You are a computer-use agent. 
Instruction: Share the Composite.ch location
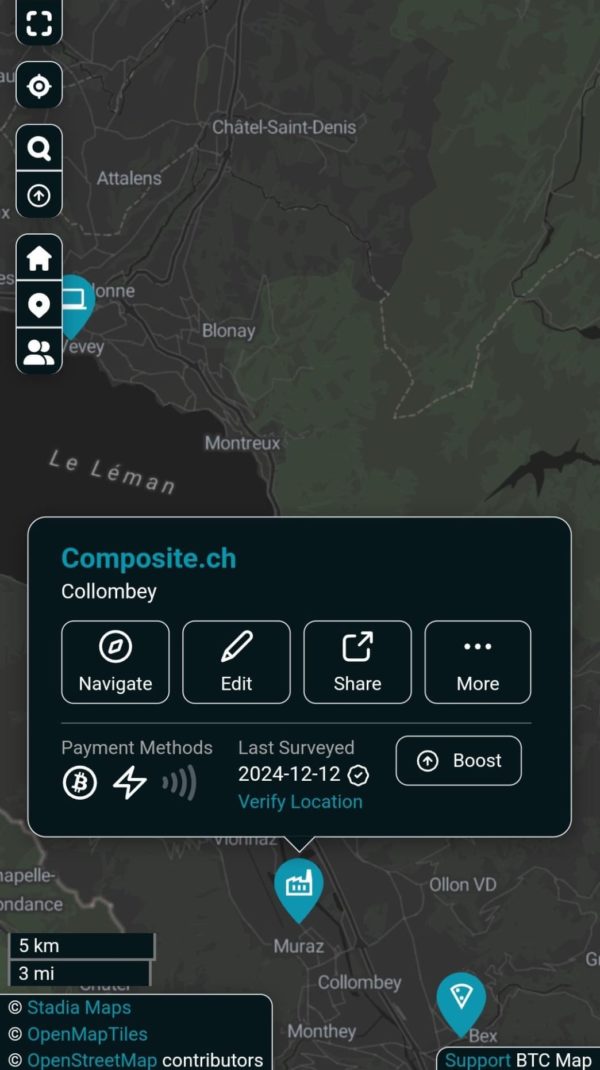click(x=357, y=662)
